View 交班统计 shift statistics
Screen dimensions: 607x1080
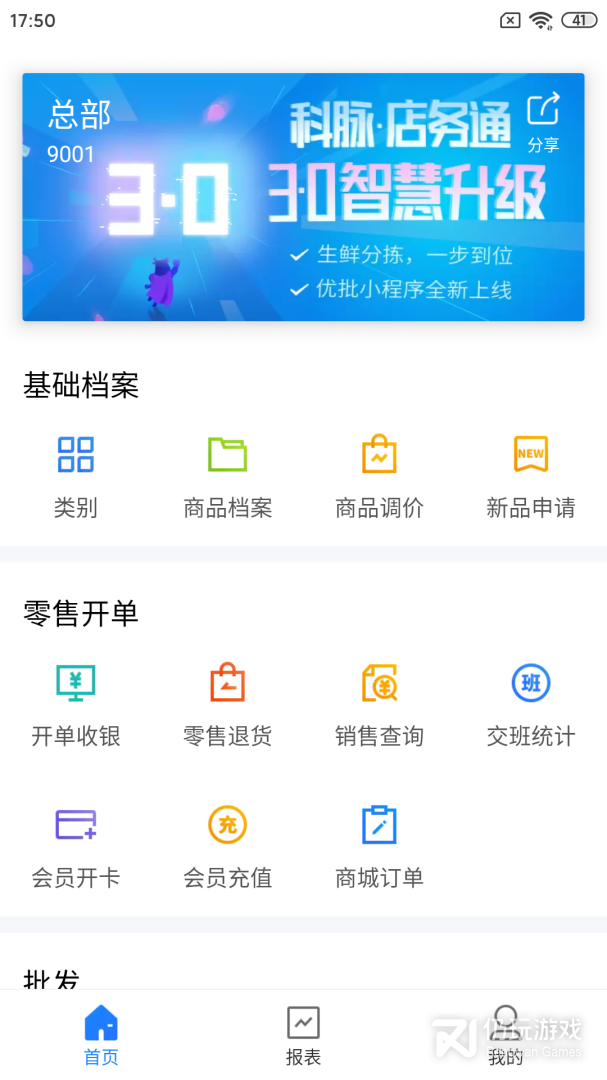click(530, 703)
